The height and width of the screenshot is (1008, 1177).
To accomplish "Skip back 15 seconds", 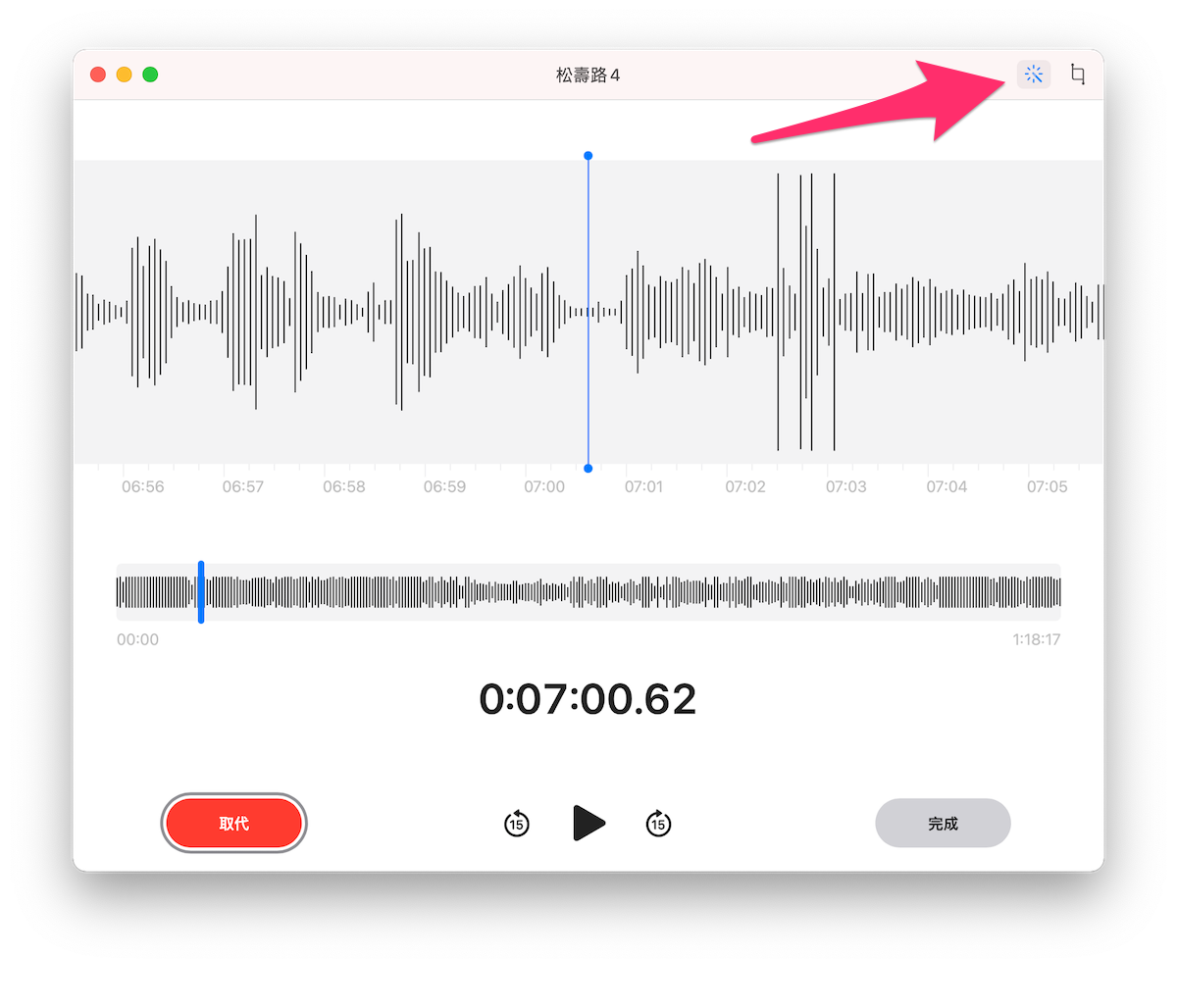I will (x=517, y=823).
